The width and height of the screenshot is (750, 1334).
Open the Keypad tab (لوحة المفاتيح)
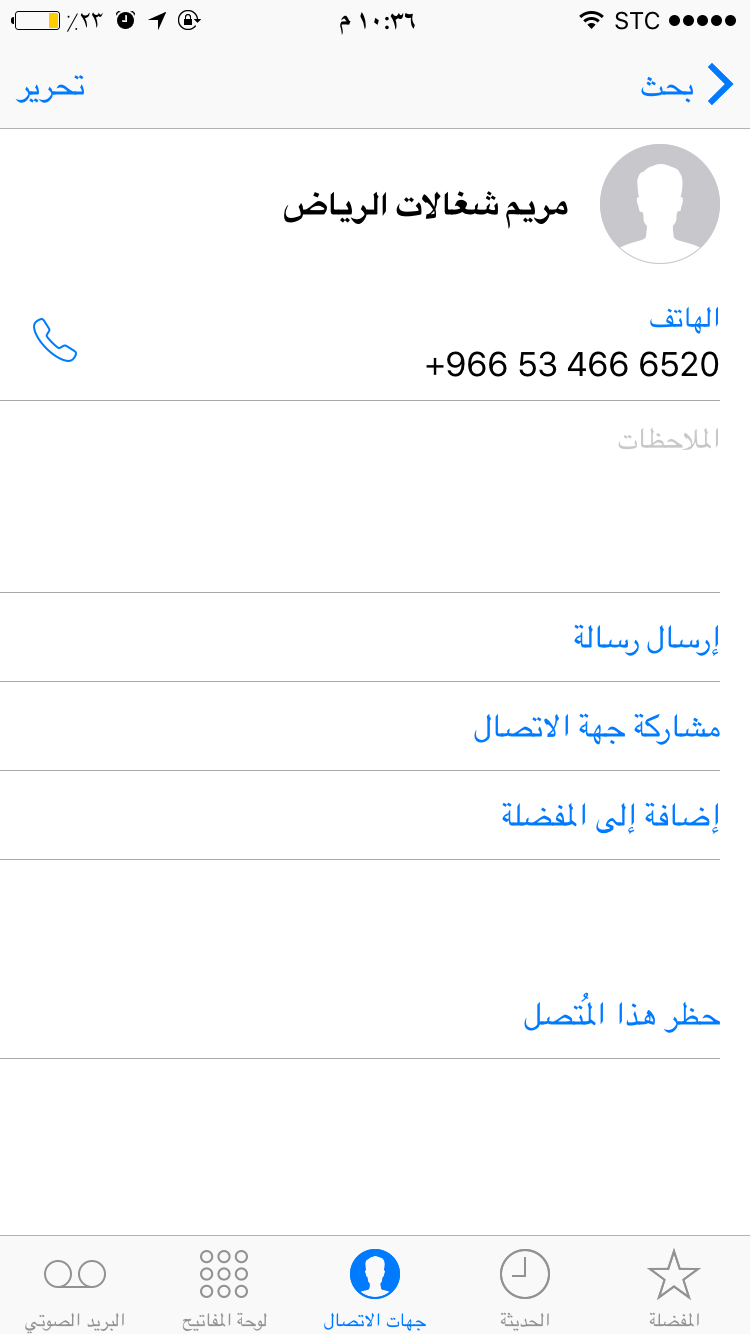224,1288
